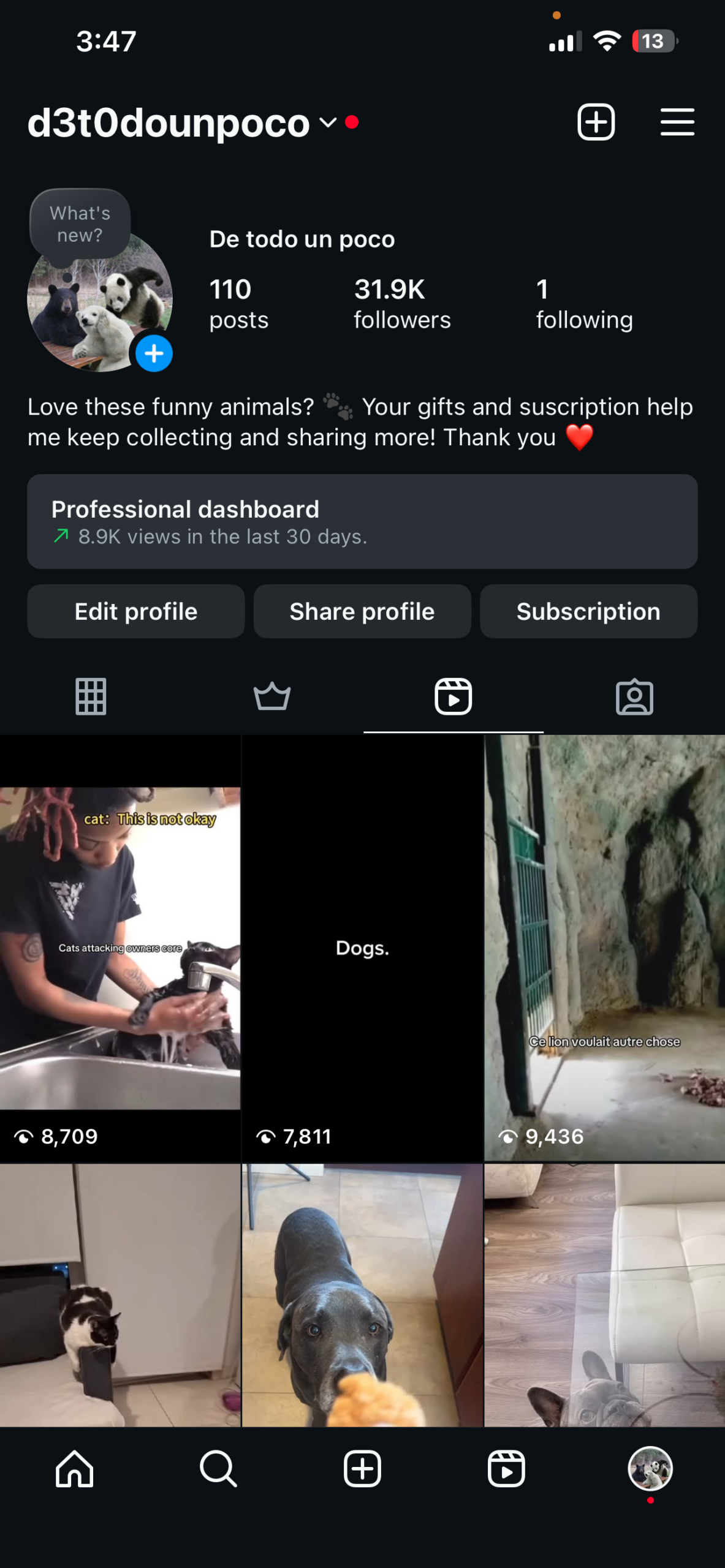Open the Reels tab in bottom navigation

click(506, 1469)
